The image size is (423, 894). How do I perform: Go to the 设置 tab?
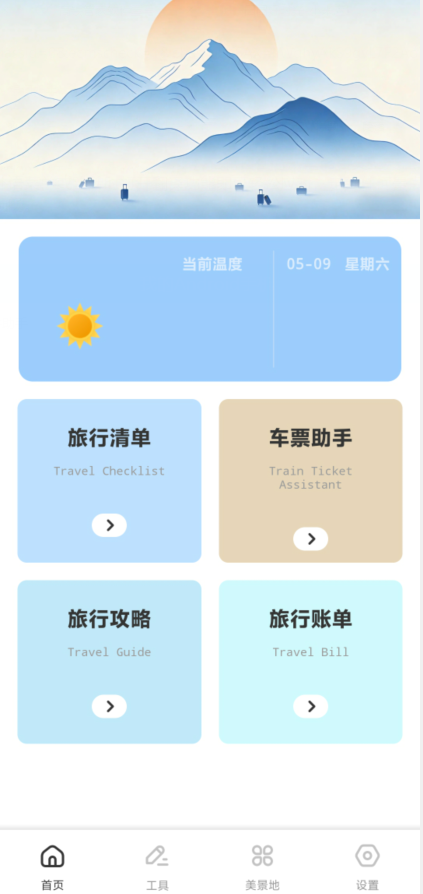tap(367, 867)
